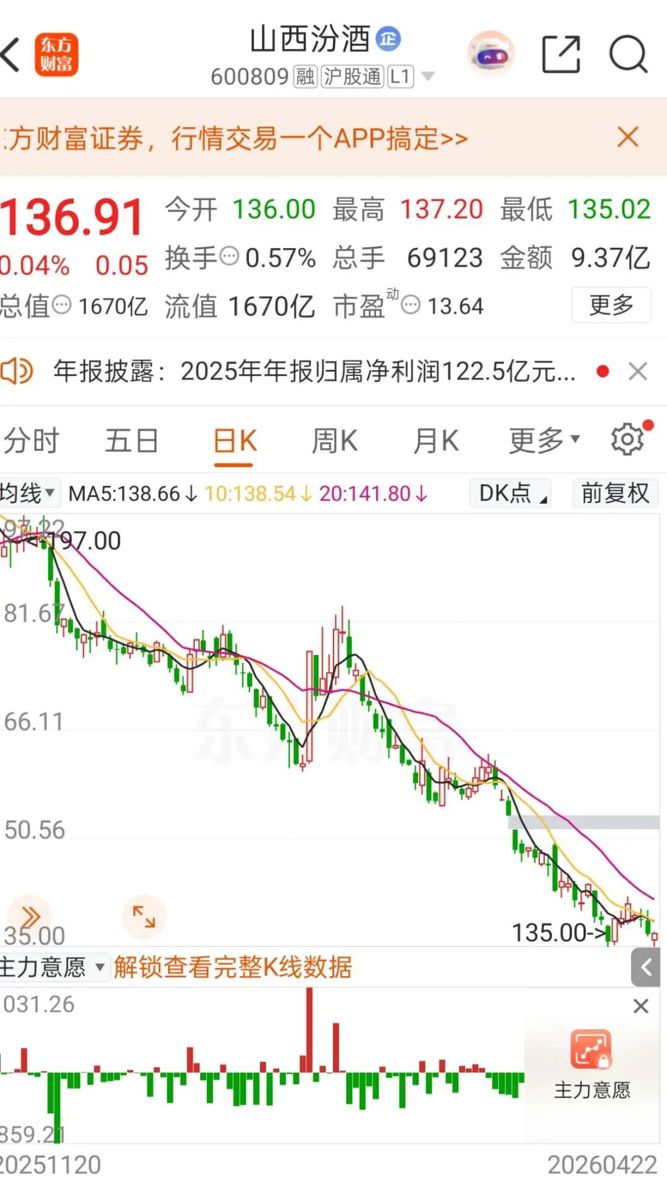Expand the 更多 chart period dropdown
This screenshot has width=667, height=1194.
pyautogui.click(x=544, y=440)
